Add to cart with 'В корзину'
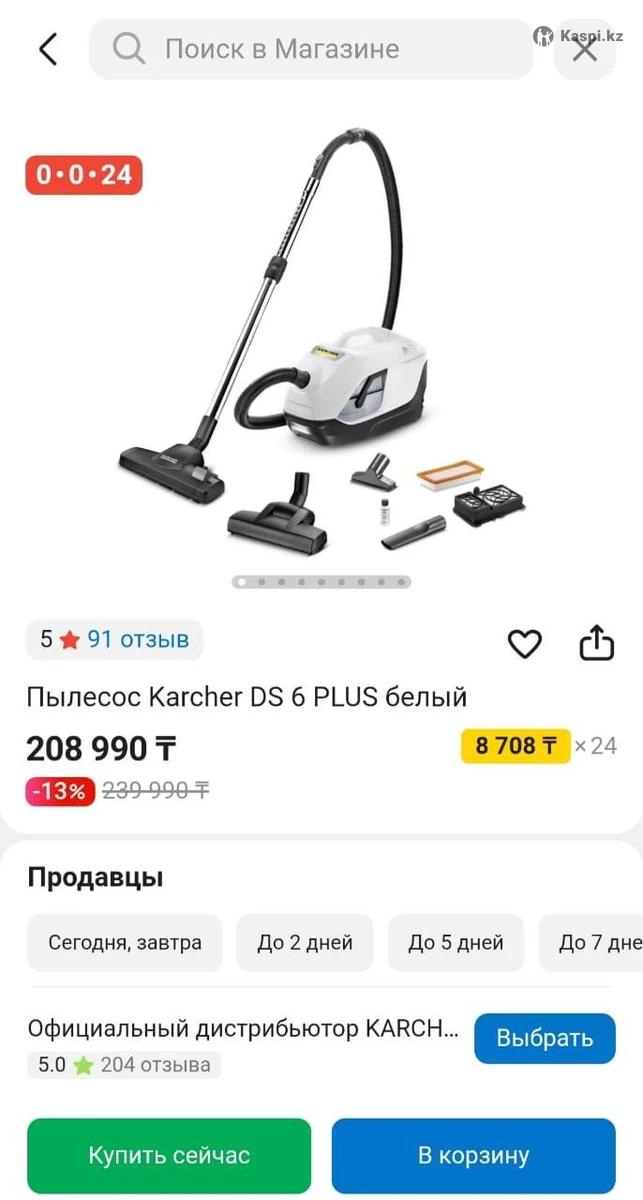This screenshot has width=643, height=1200. pyautogui.click(x=473, y=1155)
